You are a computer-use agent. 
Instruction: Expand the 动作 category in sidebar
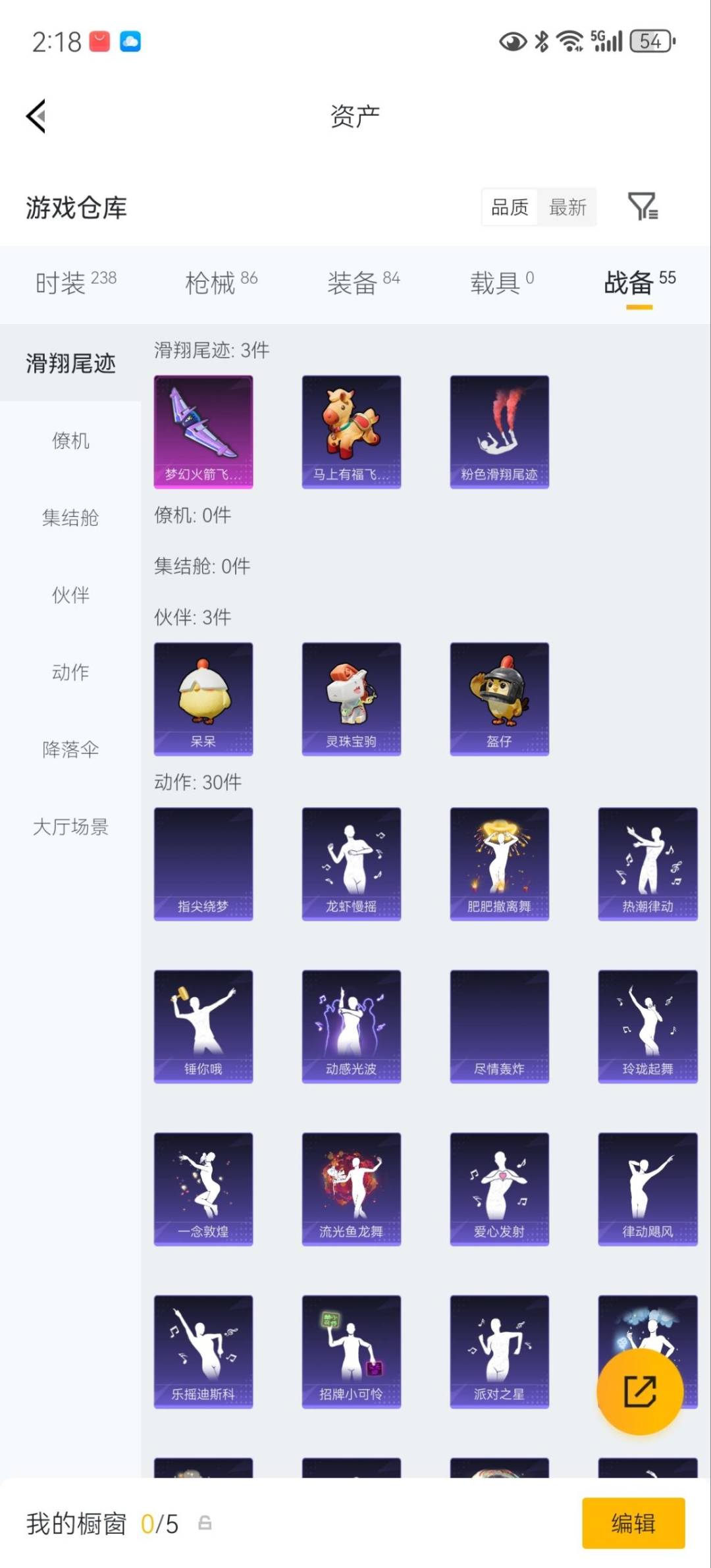[x=70, y=672]
